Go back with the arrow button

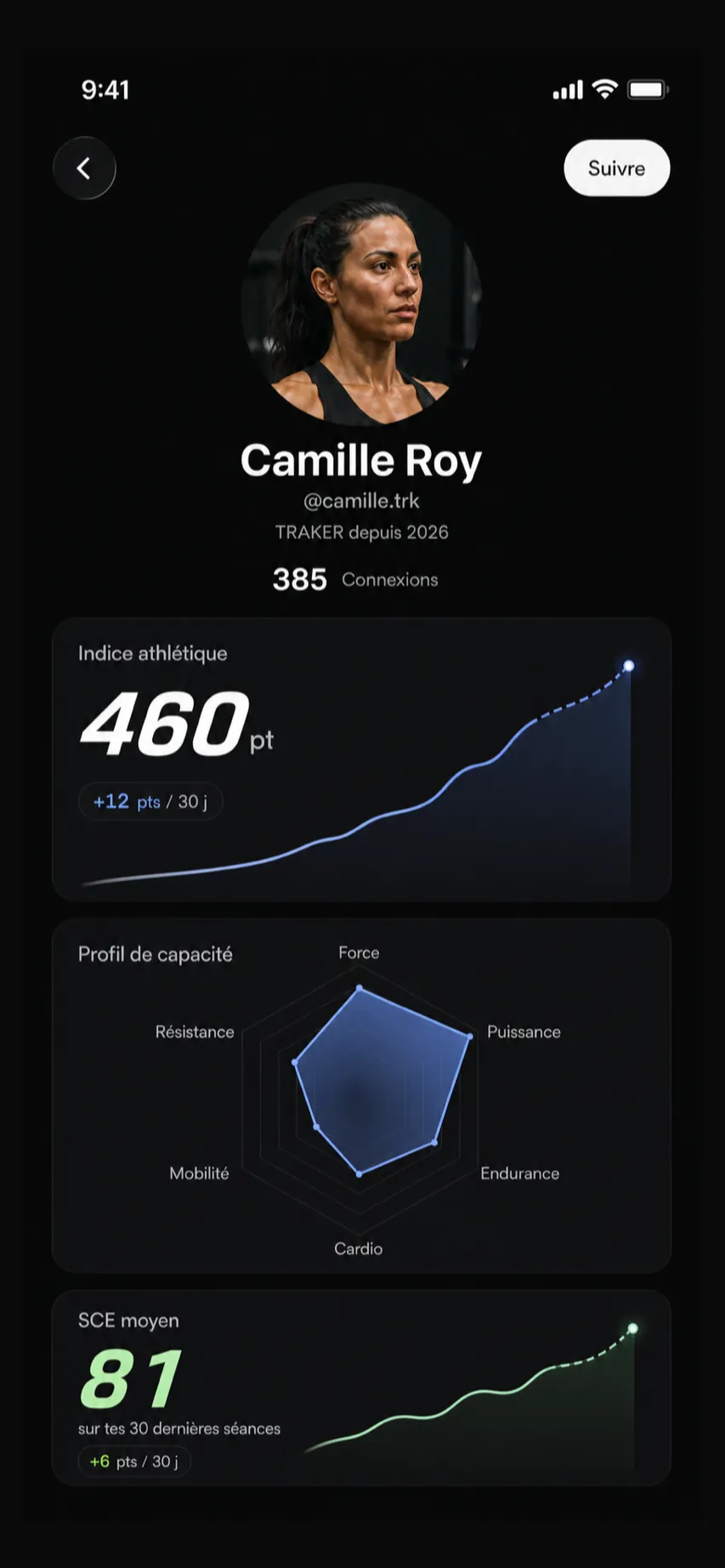84,168
